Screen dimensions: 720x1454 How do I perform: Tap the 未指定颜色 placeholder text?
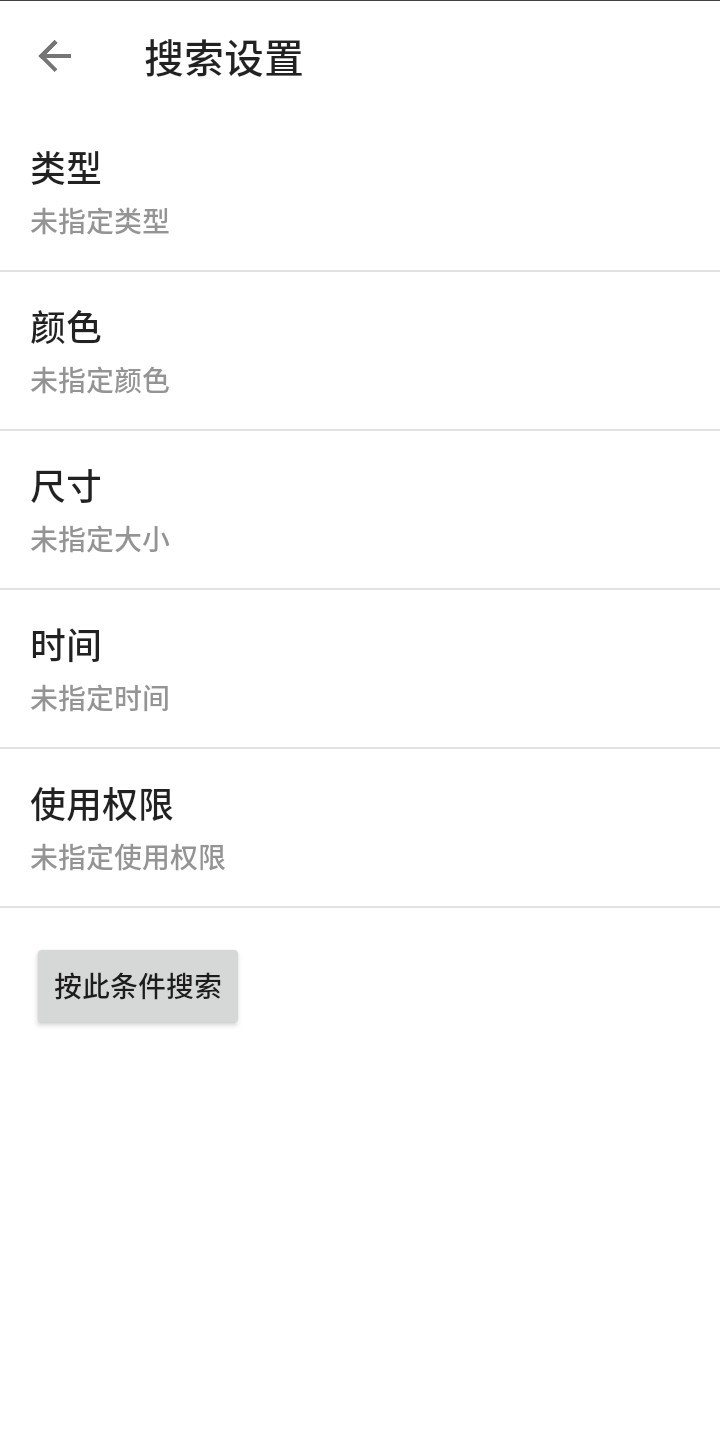(100, 381)
